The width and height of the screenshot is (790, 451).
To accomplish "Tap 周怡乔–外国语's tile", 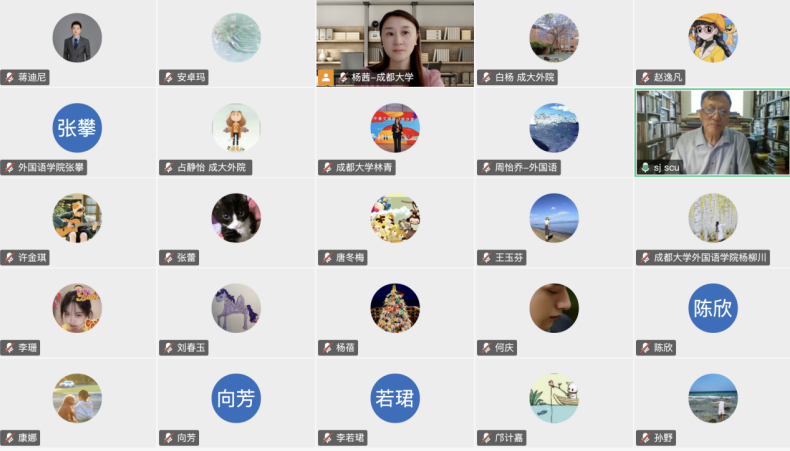I will click(x=554, y=128).
